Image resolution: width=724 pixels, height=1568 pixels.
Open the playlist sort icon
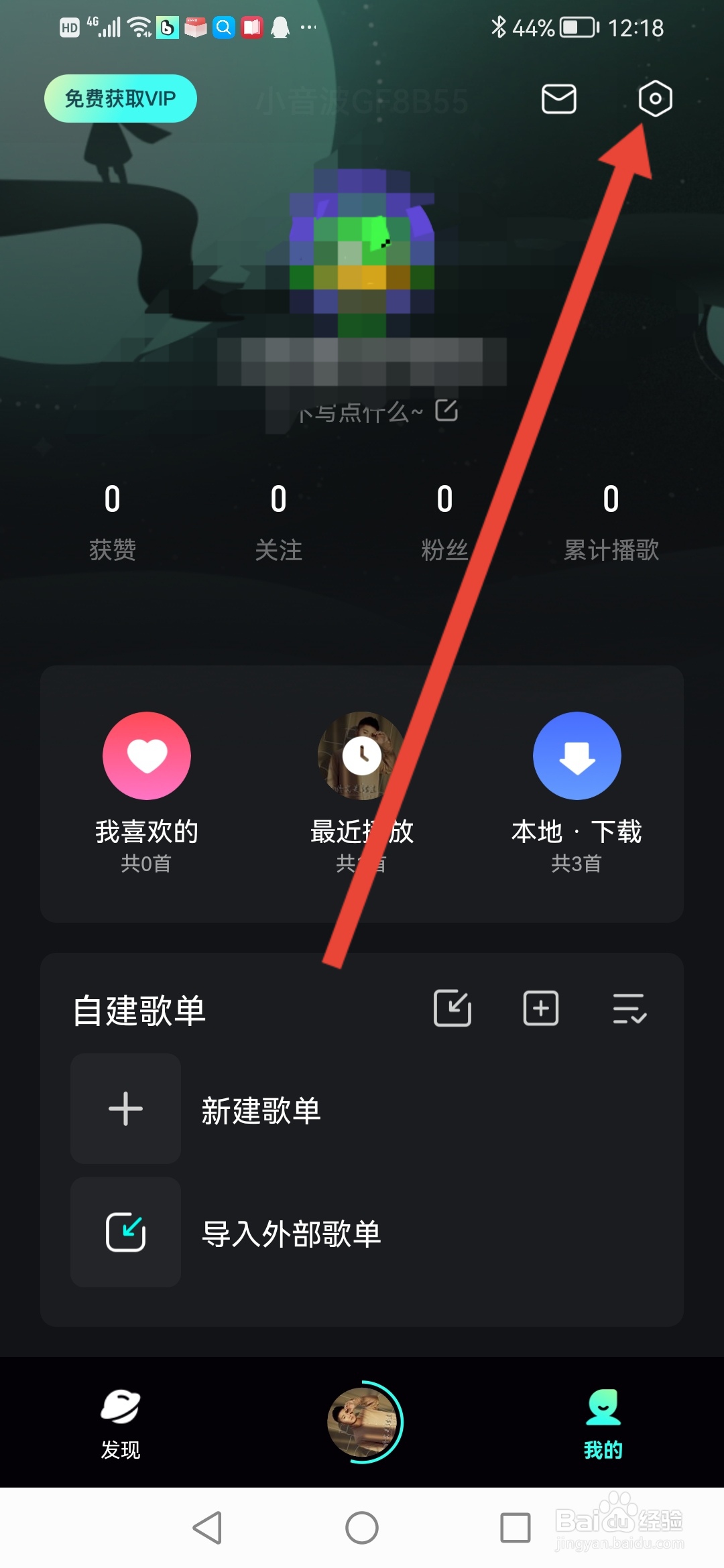click(x=629, y=1009)
